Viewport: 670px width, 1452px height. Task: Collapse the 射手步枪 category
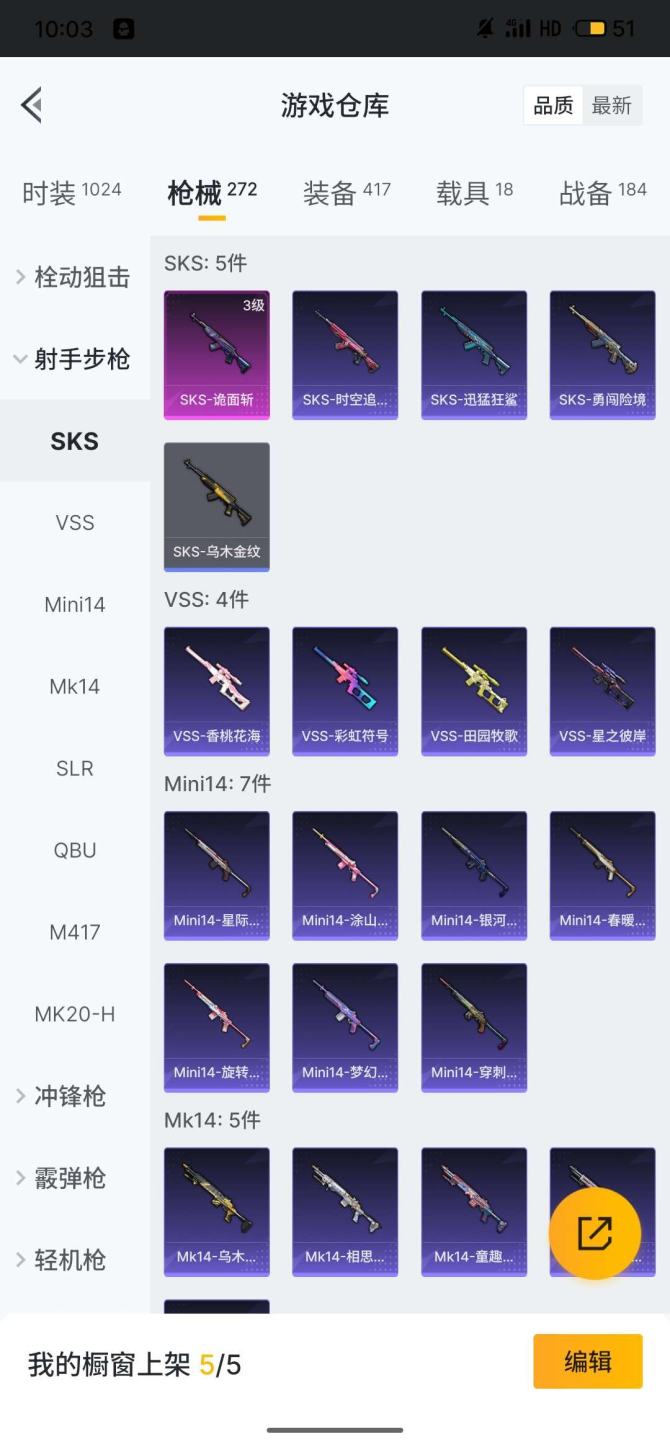pos(74,359)
